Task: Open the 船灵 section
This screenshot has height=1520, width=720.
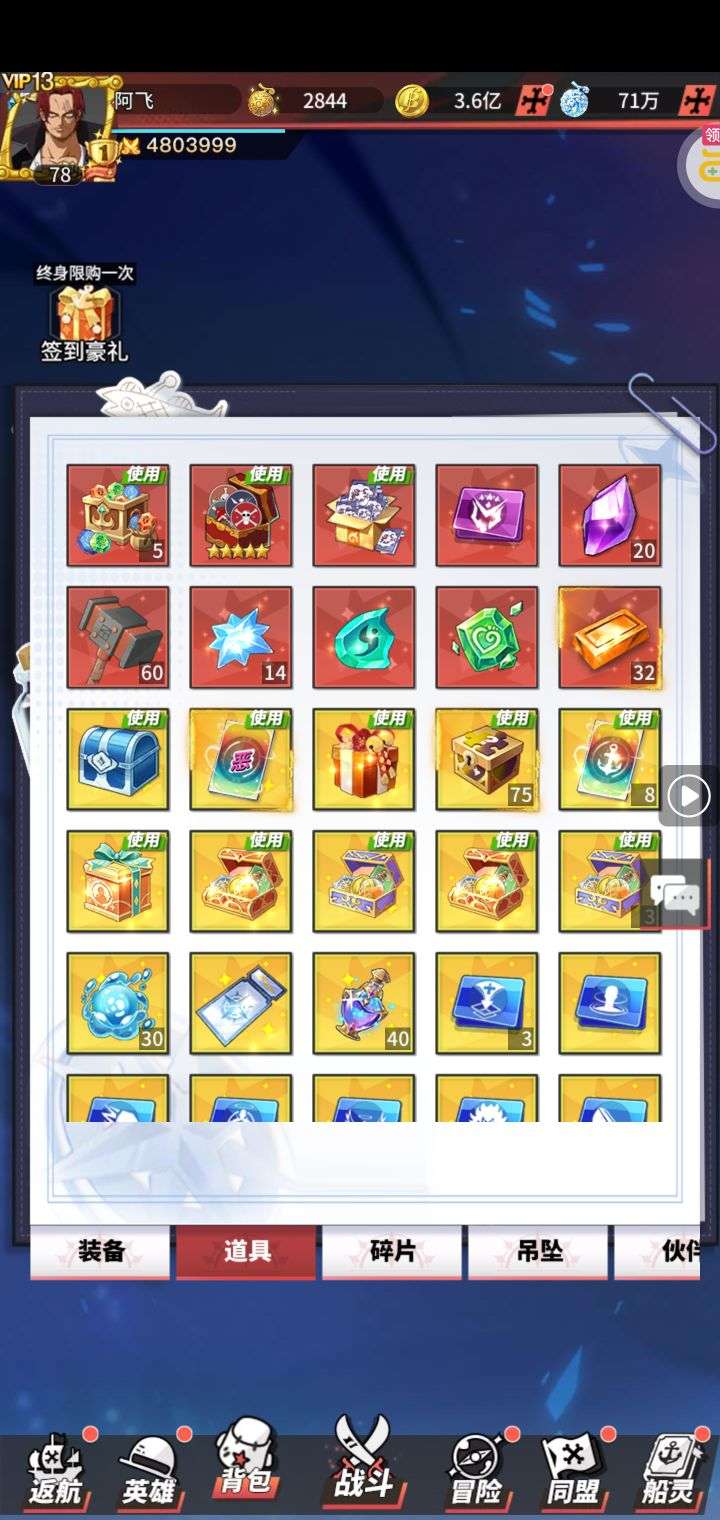Action: [669, 1473]
